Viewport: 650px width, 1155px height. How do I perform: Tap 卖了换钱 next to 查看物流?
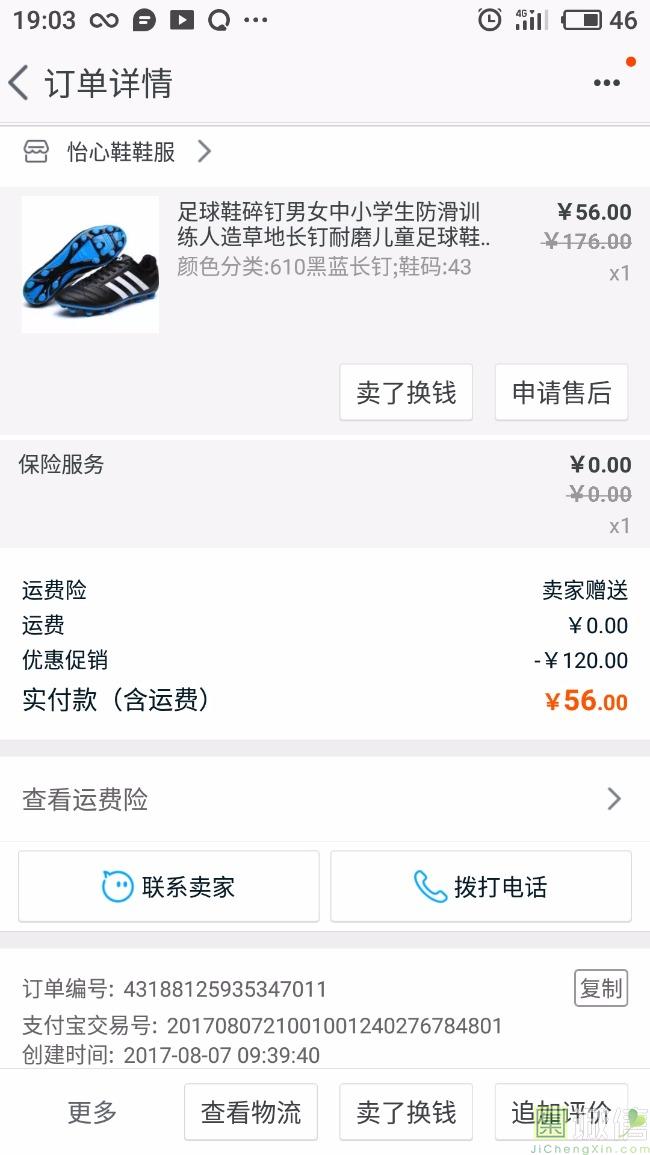click(x=406, y=1112)
